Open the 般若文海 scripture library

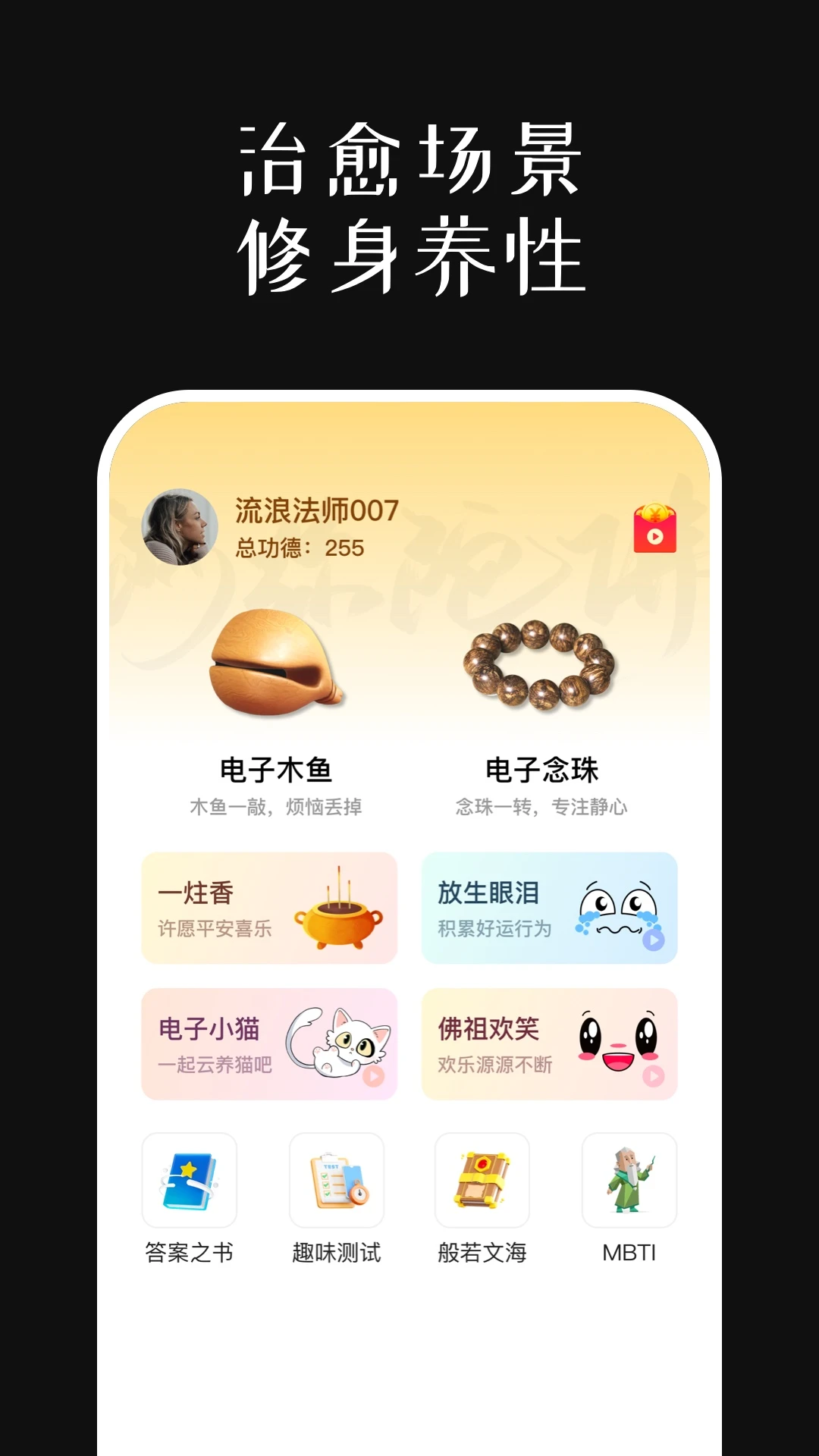(483, 1181)
